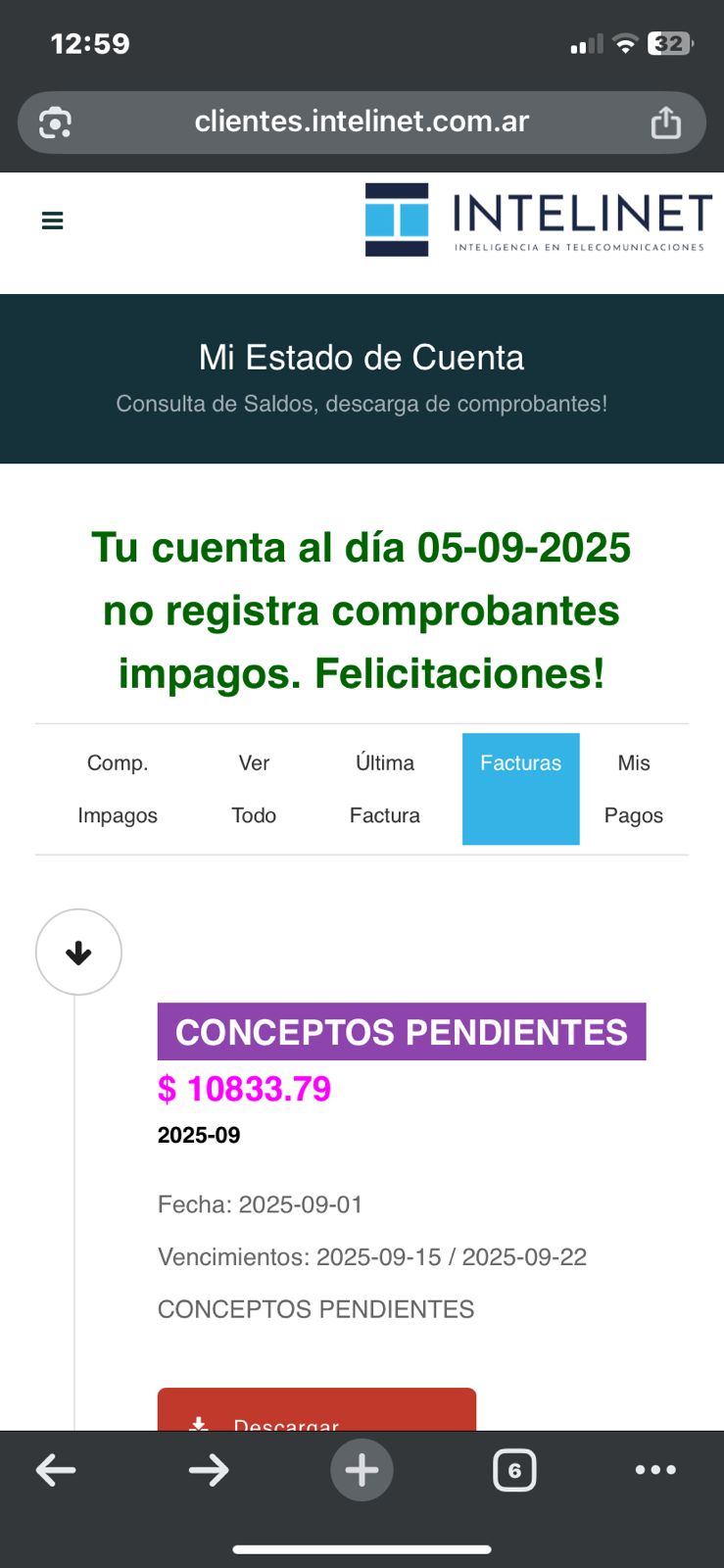Switch to the Comp. Impagos tab

pyautogui.click(x=118, y=789)
